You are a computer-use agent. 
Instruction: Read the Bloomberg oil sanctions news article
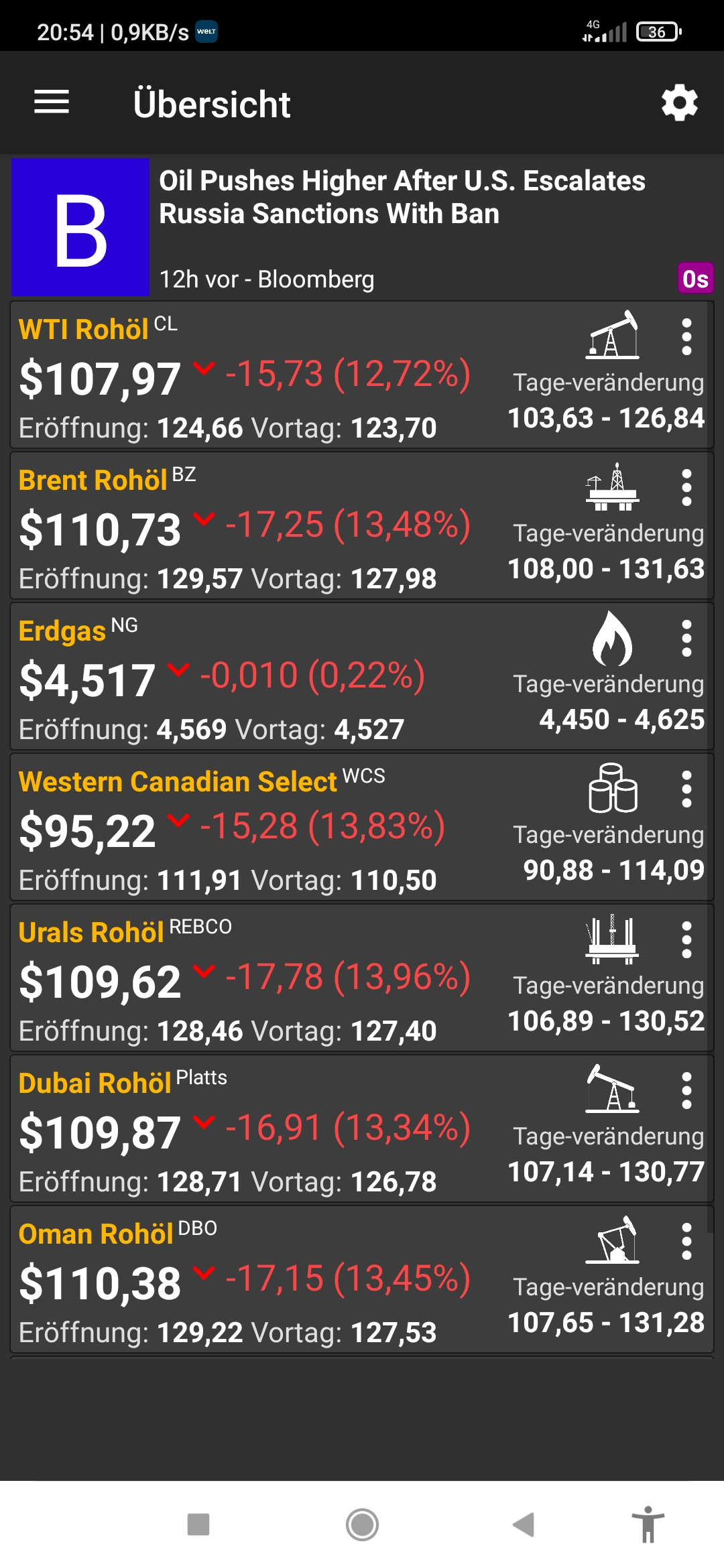pos(362,227)
